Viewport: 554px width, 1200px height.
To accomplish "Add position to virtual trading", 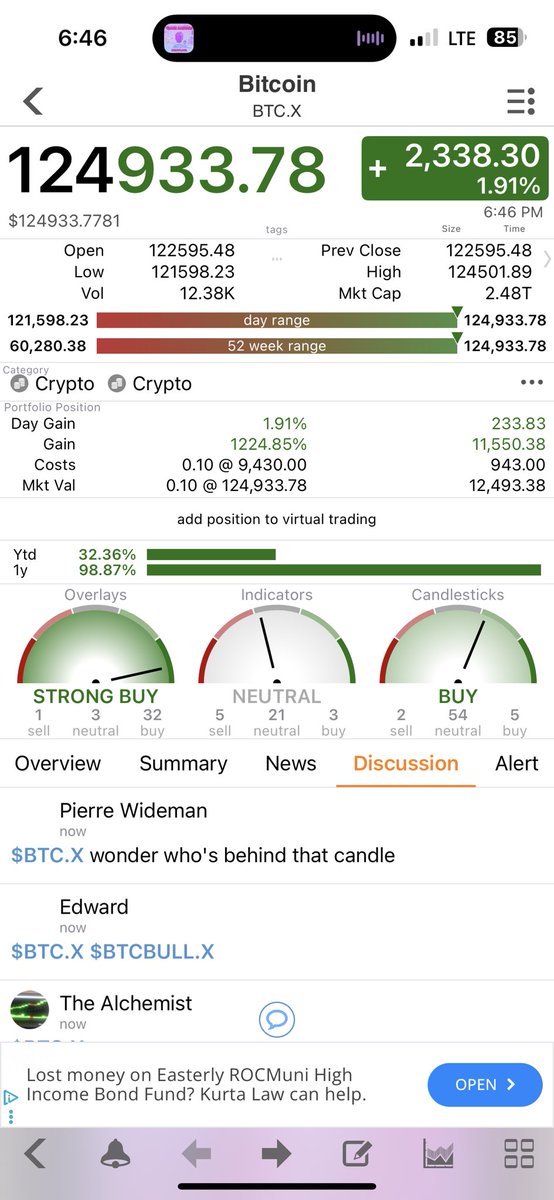I will tap(277, 519).
